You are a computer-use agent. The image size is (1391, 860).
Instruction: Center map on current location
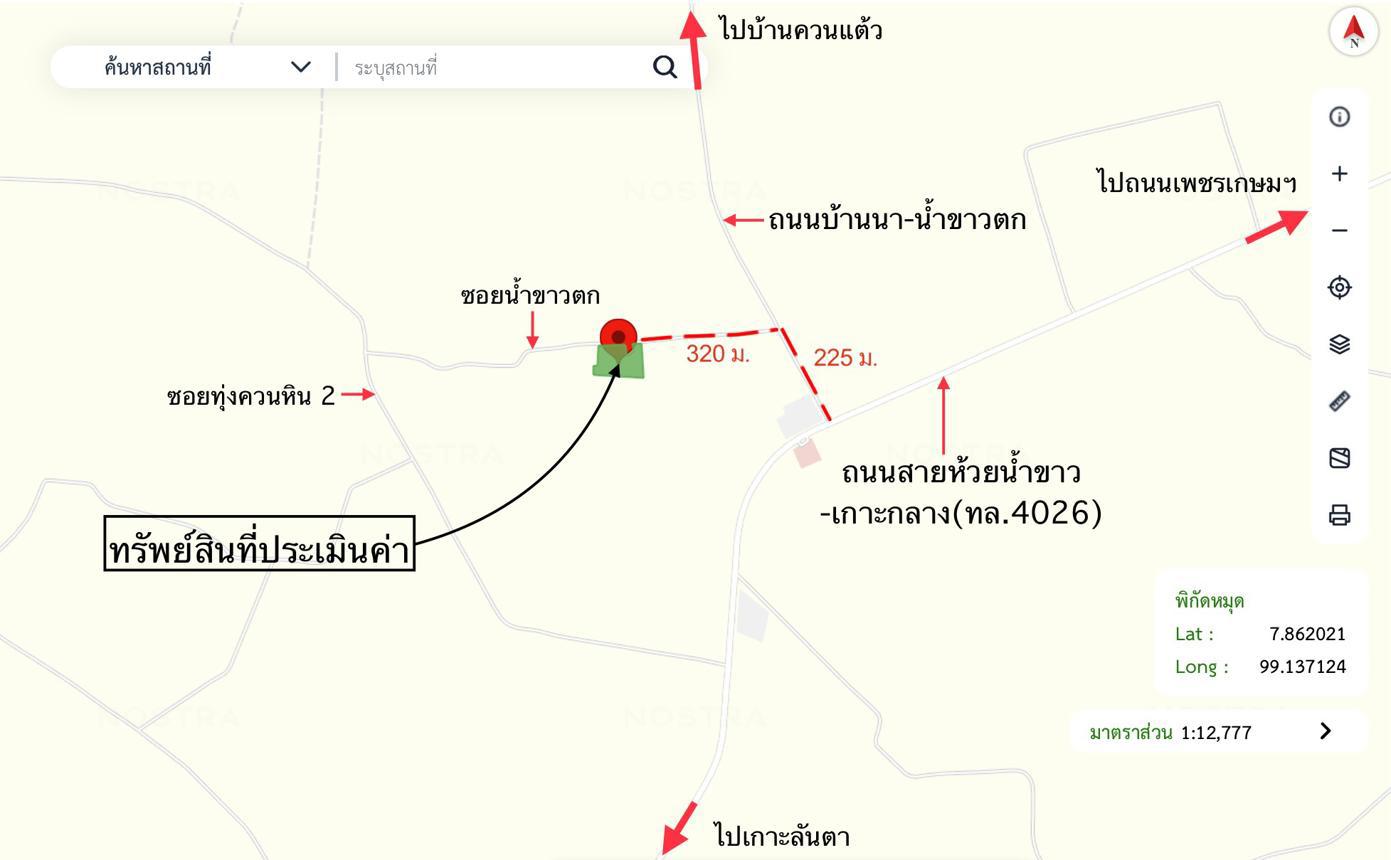(1339, 288)
